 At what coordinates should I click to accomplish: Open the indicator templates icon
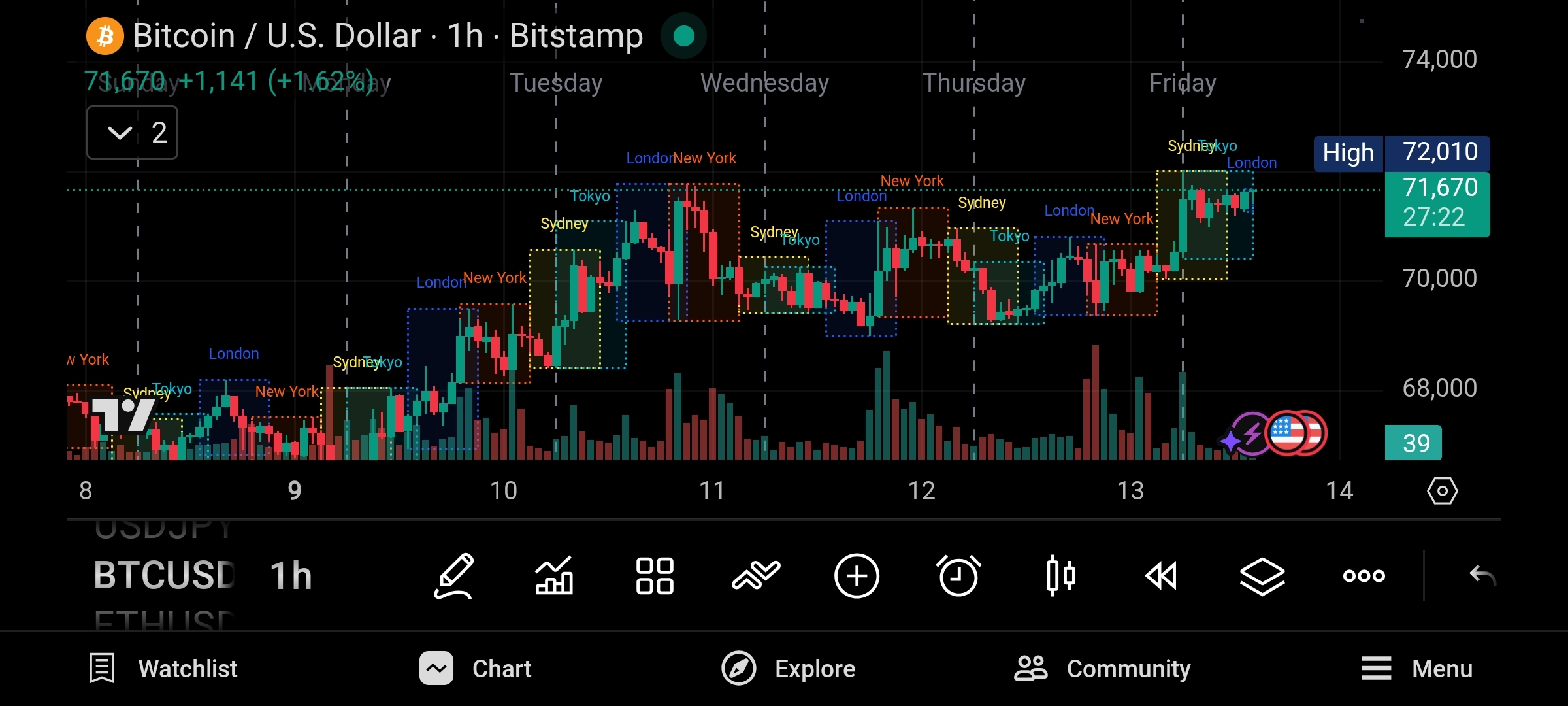(x=756, y=576)
